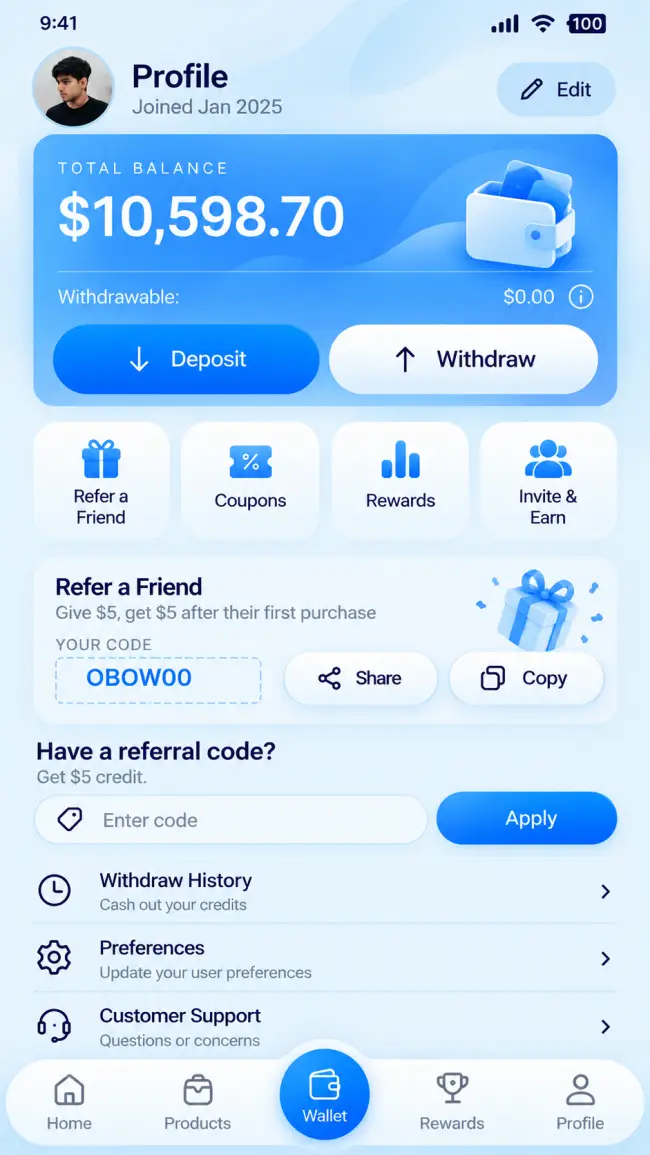
Task: Open Invite & Earn
Action: (548, 481)
